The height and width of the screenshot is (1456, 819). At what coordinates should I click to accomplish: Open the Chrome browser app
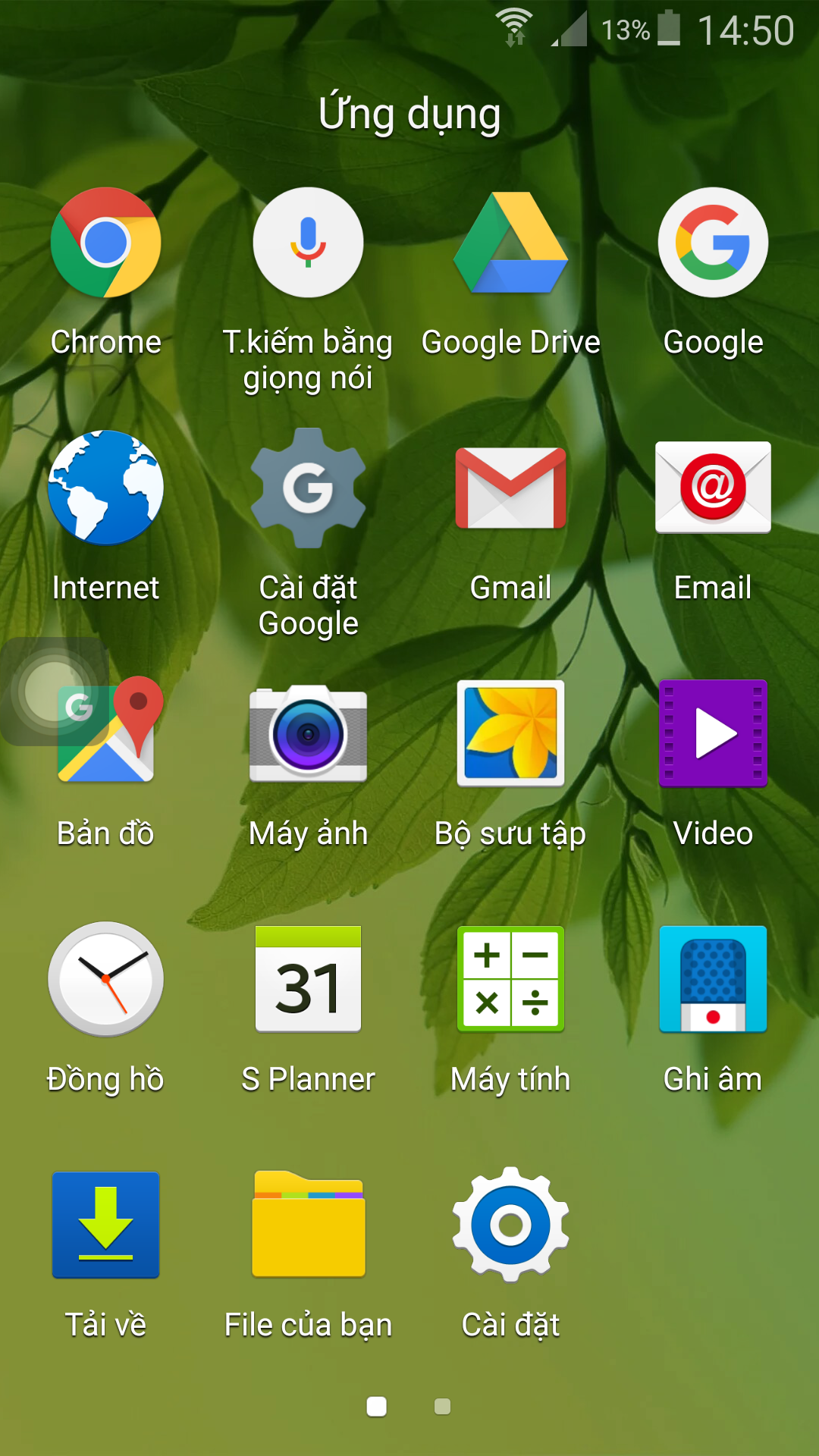tap(106, 243)
